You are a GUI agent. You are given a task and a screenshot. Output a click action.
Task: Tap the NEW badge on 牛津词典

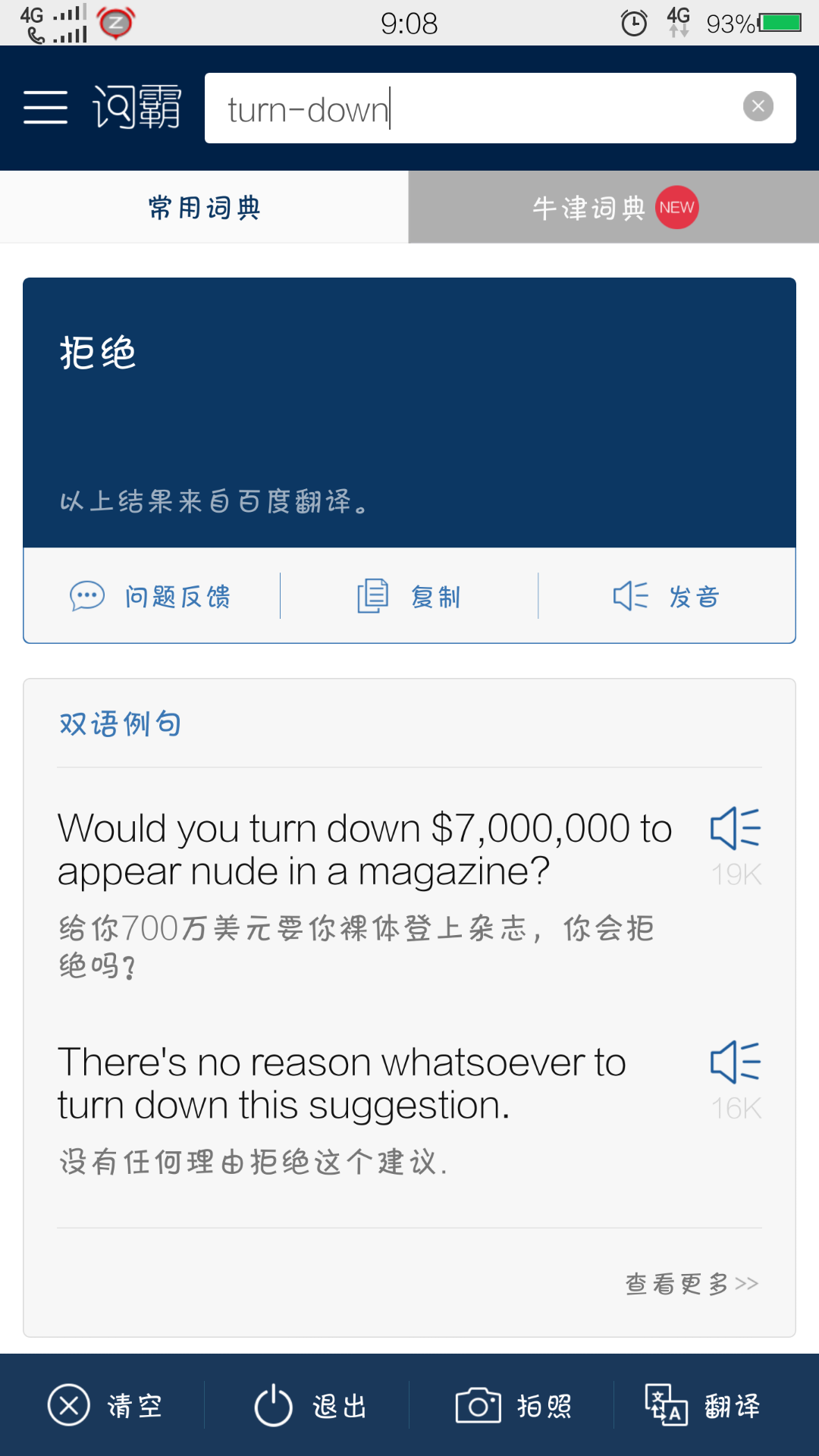676,206
